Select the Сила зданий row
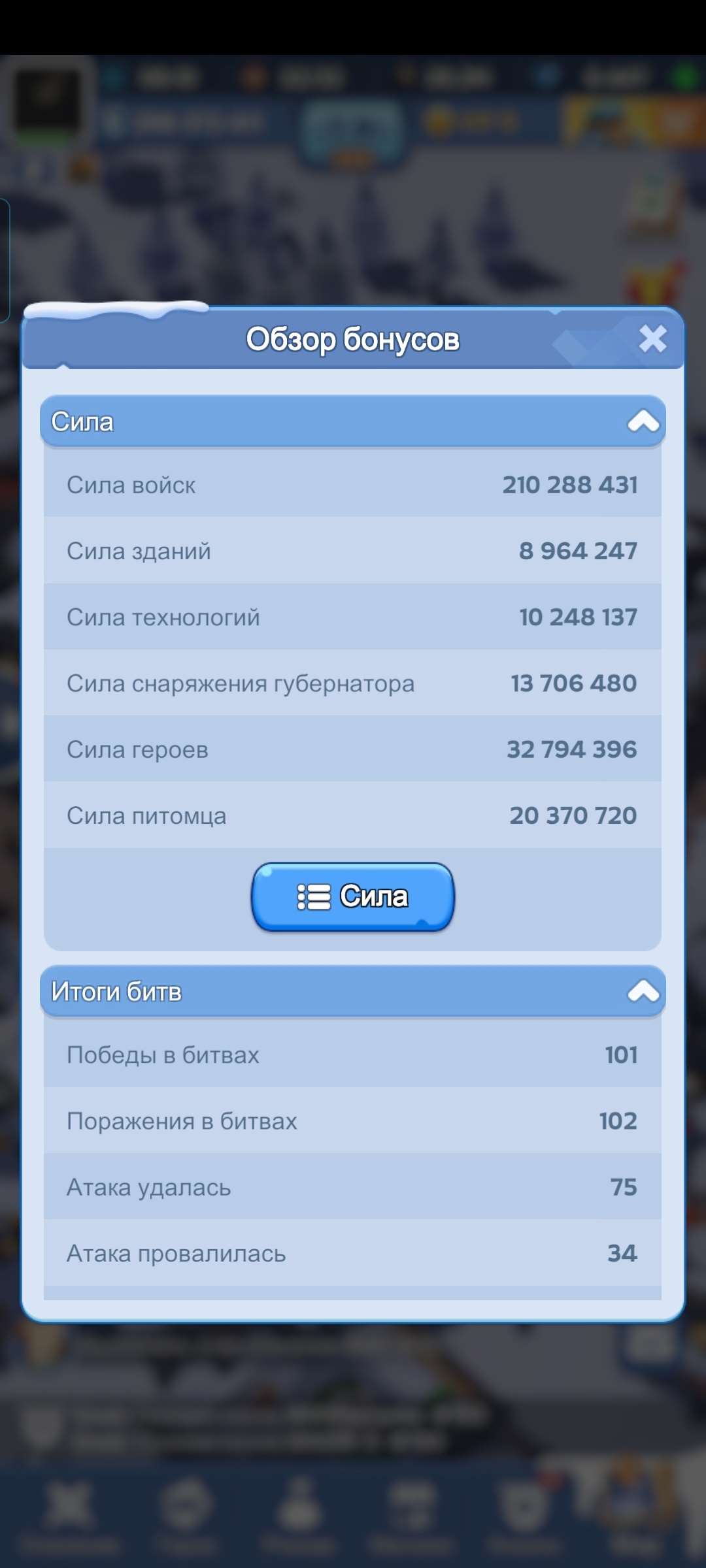Screen dimensions: 706x1568 coord(353,551)
